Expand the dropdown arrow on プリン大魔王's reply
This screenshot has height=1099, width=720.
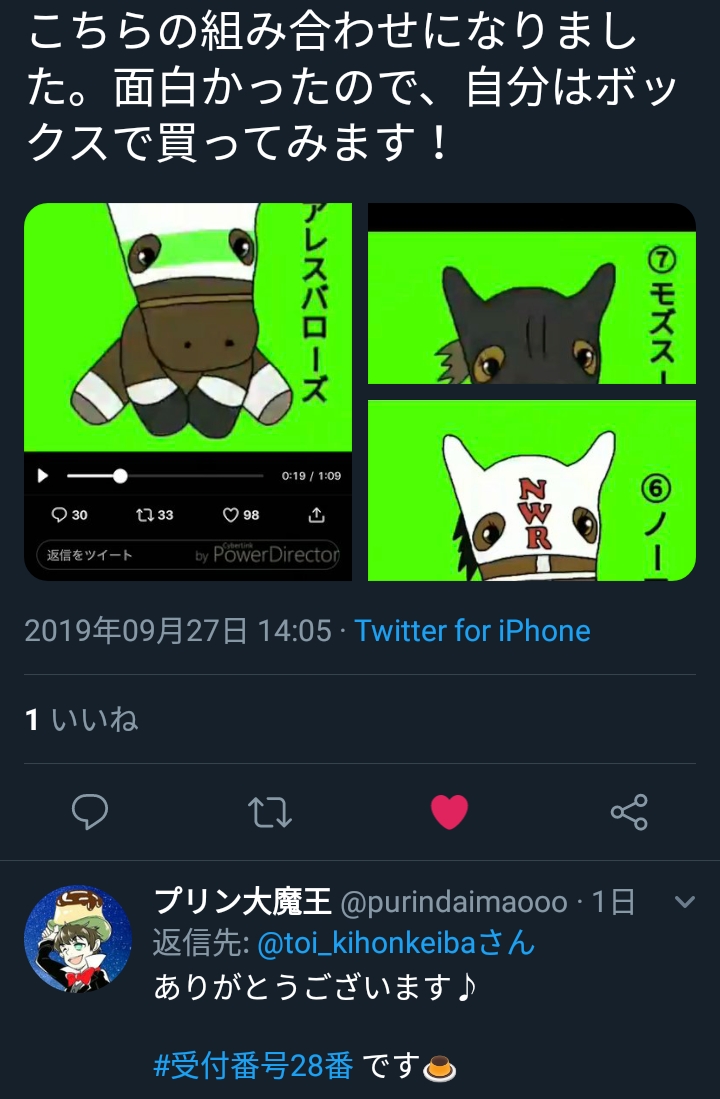pos(685,902)
